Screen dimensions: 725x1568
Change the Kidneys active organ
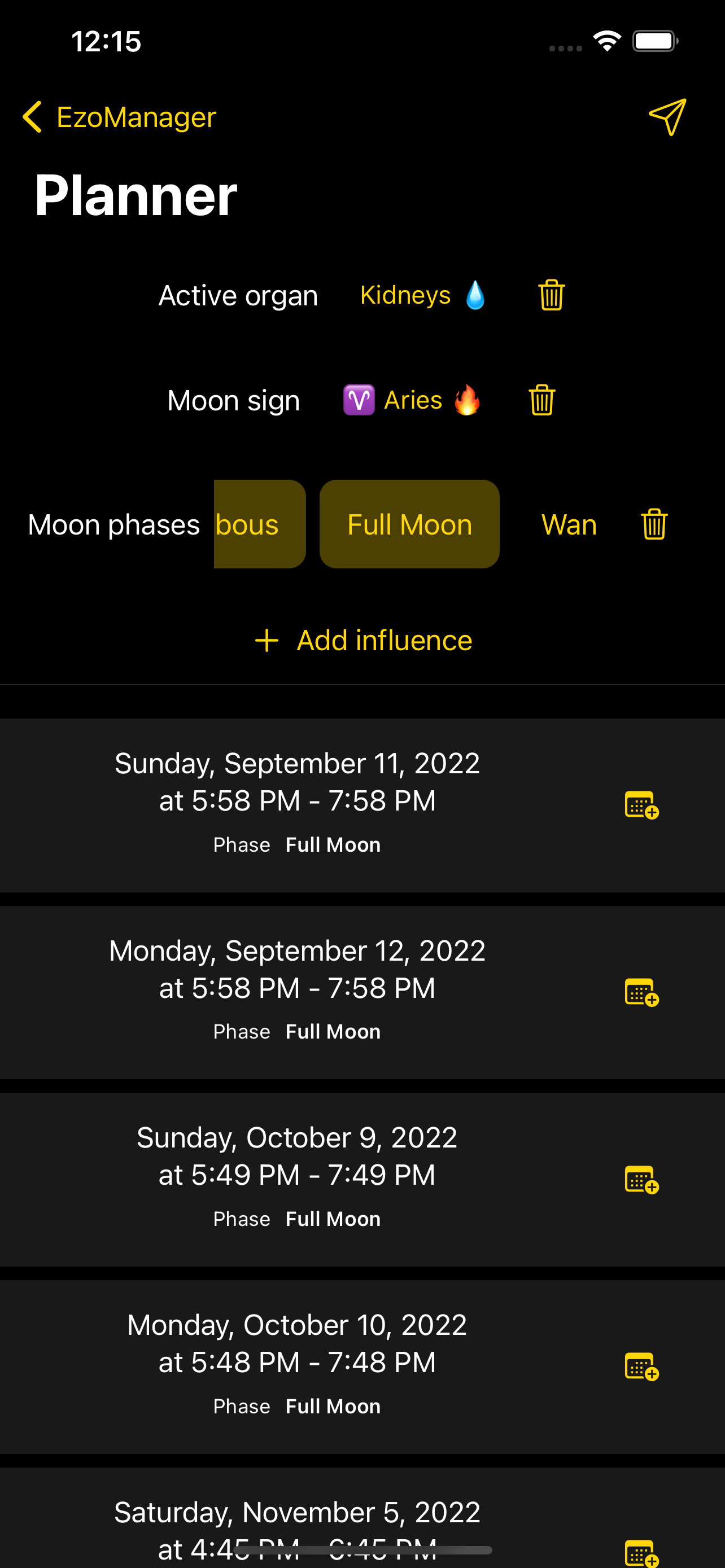pos(423,295)
